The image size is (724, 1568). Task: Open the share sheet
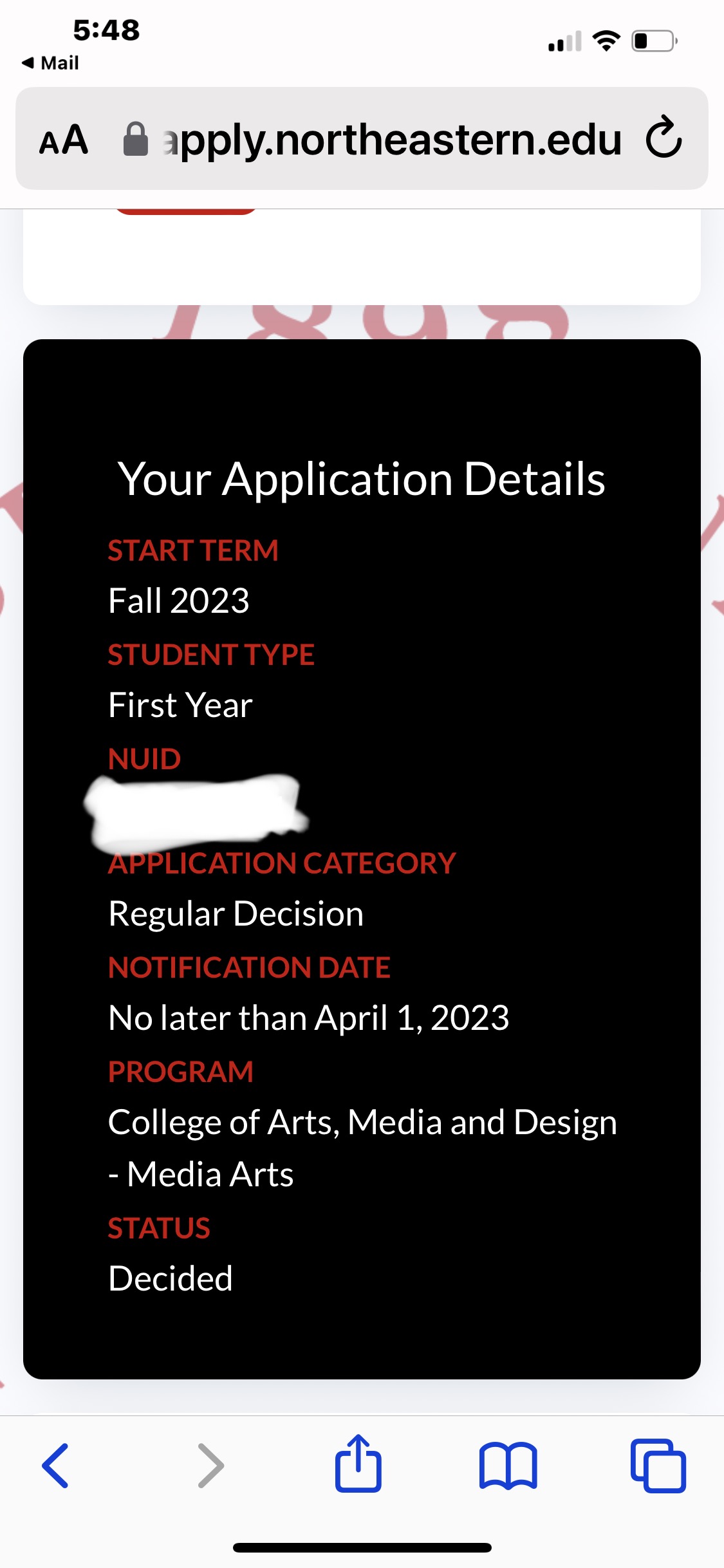[x=358, y=1462]
